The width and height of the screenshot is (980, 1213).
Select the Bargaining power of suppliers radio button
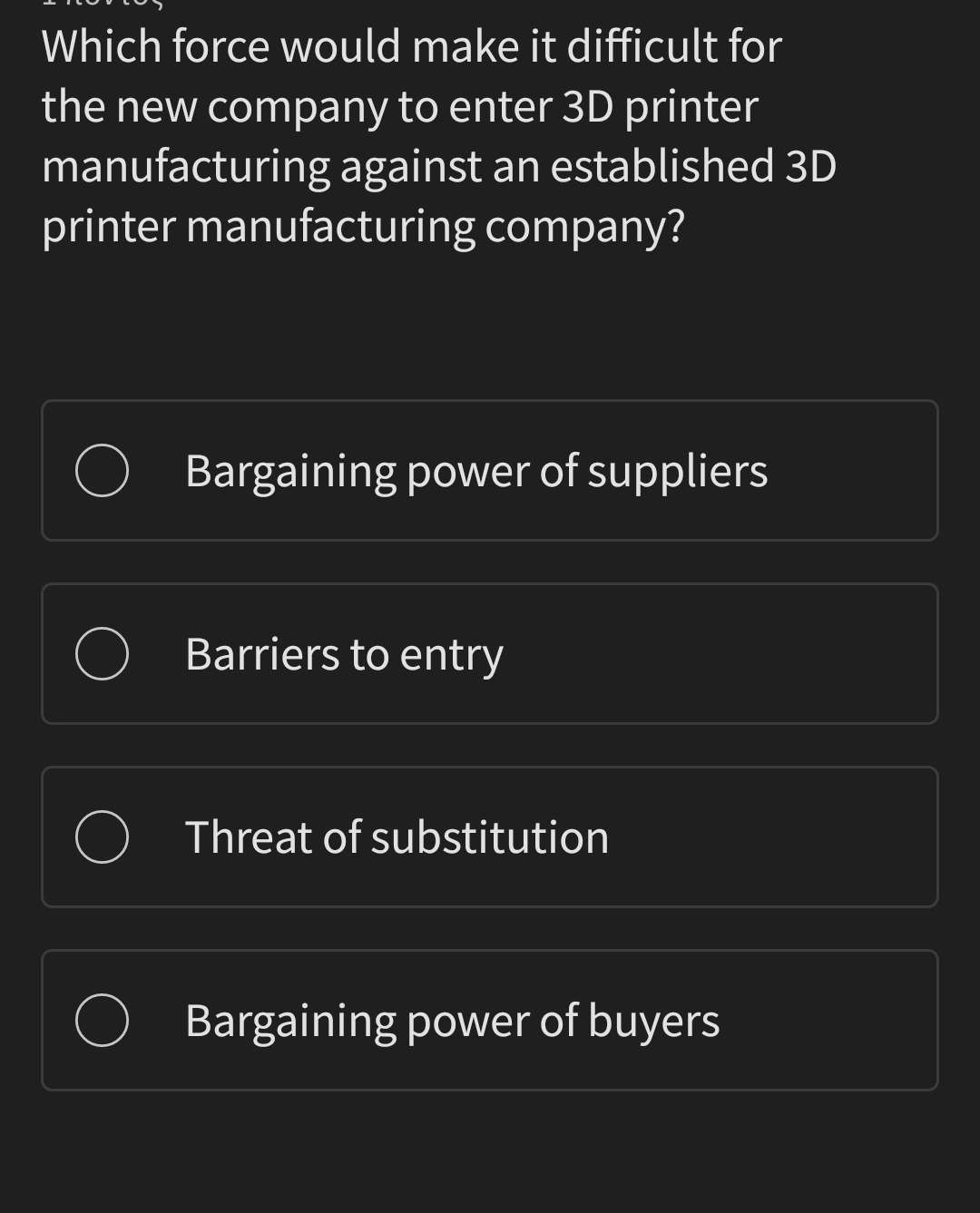(x=103, y=470)
